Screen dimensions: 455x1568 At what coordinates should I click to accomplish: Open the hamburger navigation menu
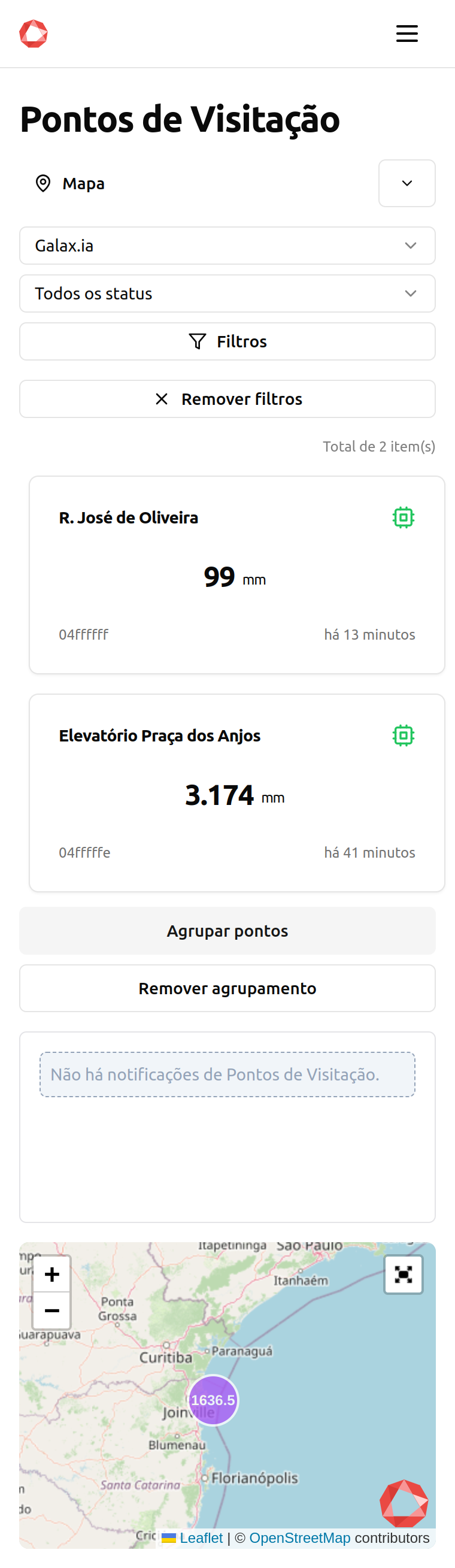(407, 34)
